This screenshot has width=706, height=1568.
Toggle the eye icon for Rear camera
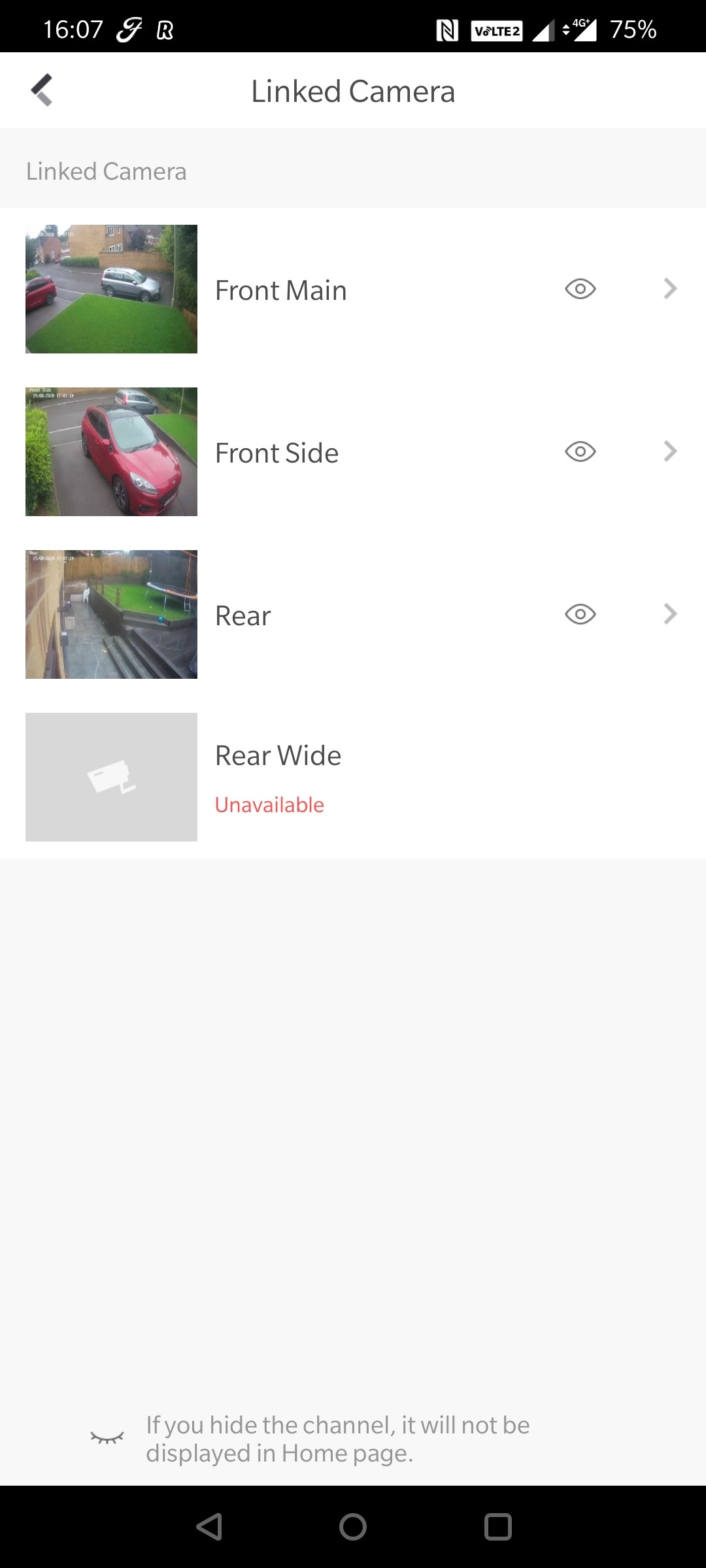[580, 614]
